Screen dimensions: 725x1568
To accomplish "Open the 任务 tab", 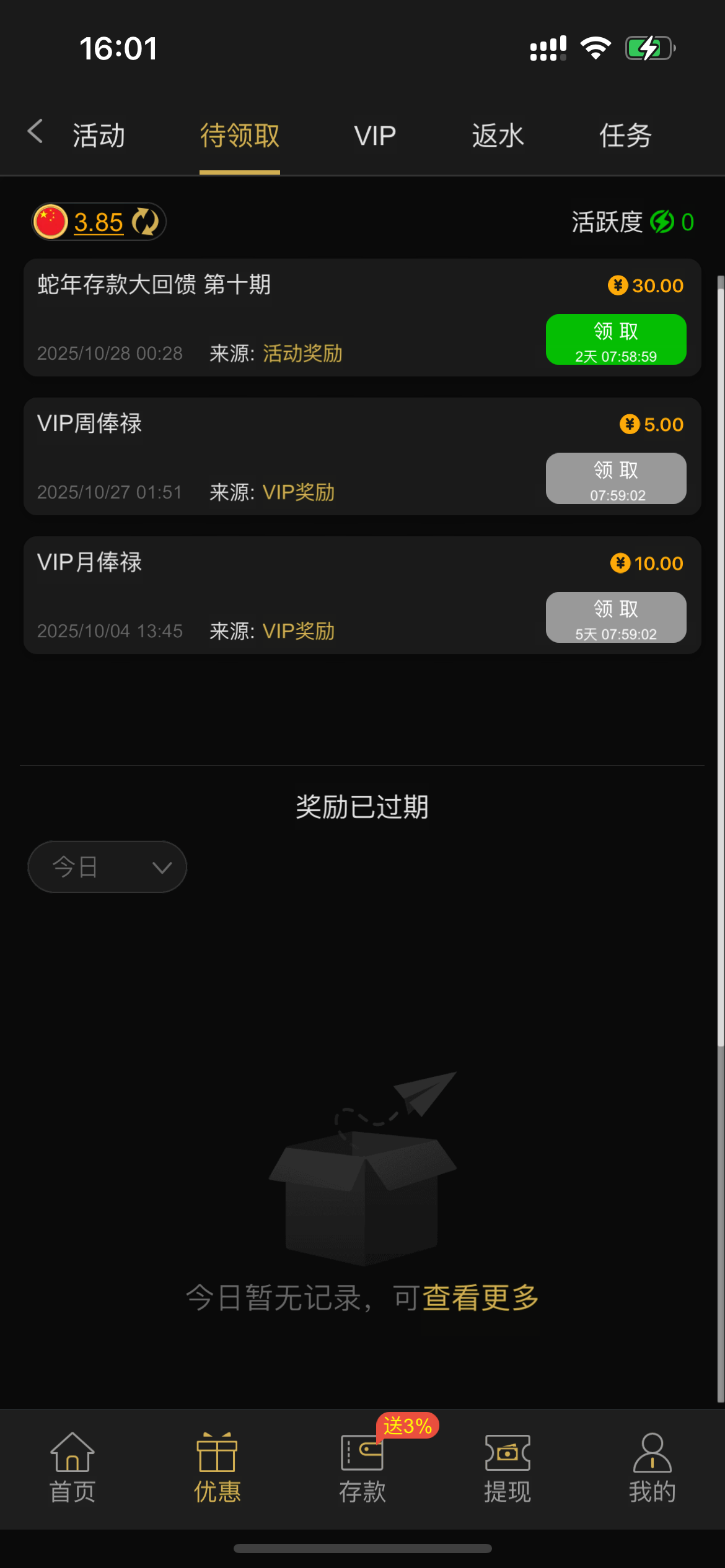I will (x=625, y=136).
